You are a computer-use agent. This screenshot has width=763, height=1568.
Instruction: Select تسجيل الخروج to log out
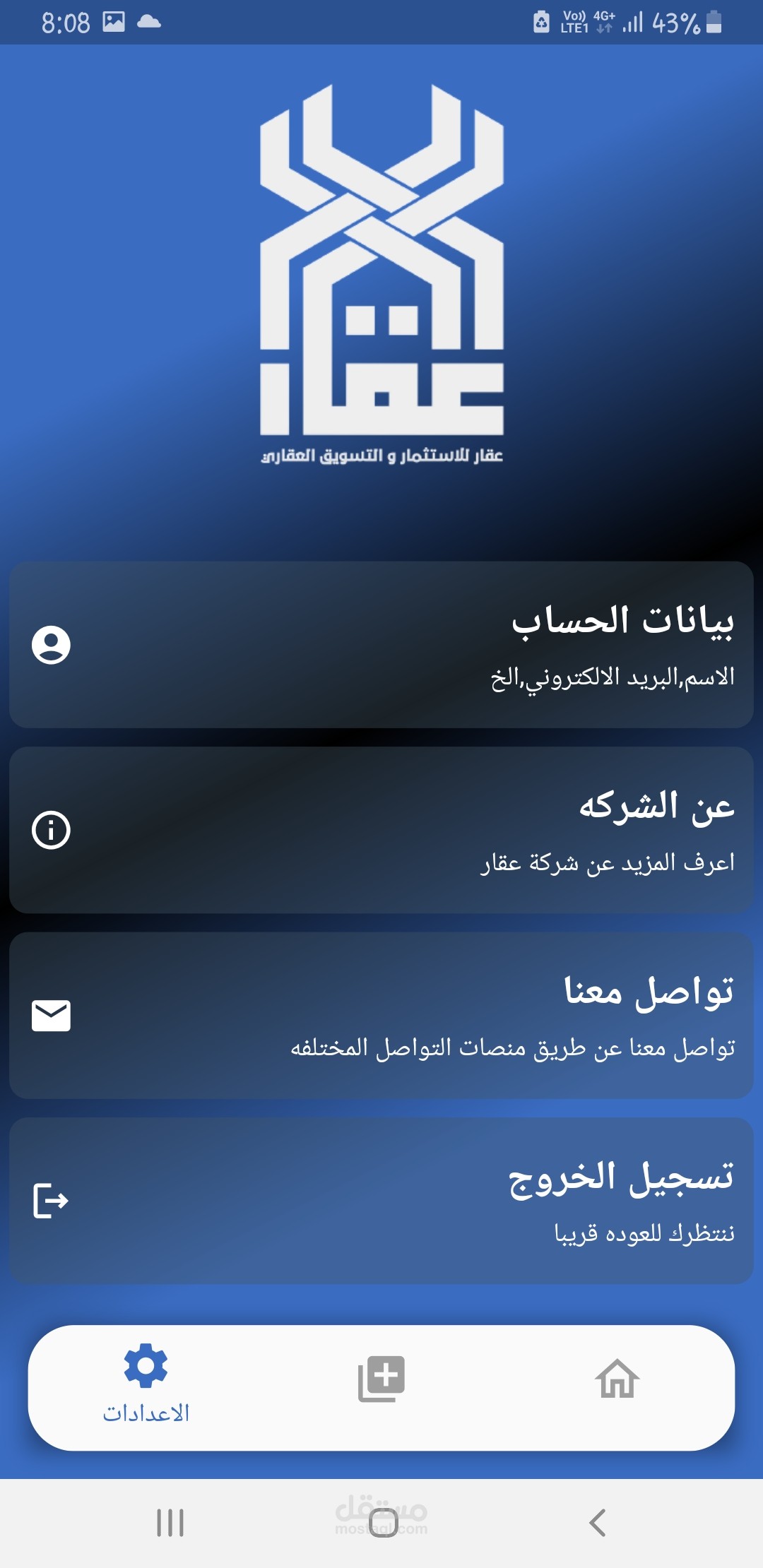point(381,1201)
